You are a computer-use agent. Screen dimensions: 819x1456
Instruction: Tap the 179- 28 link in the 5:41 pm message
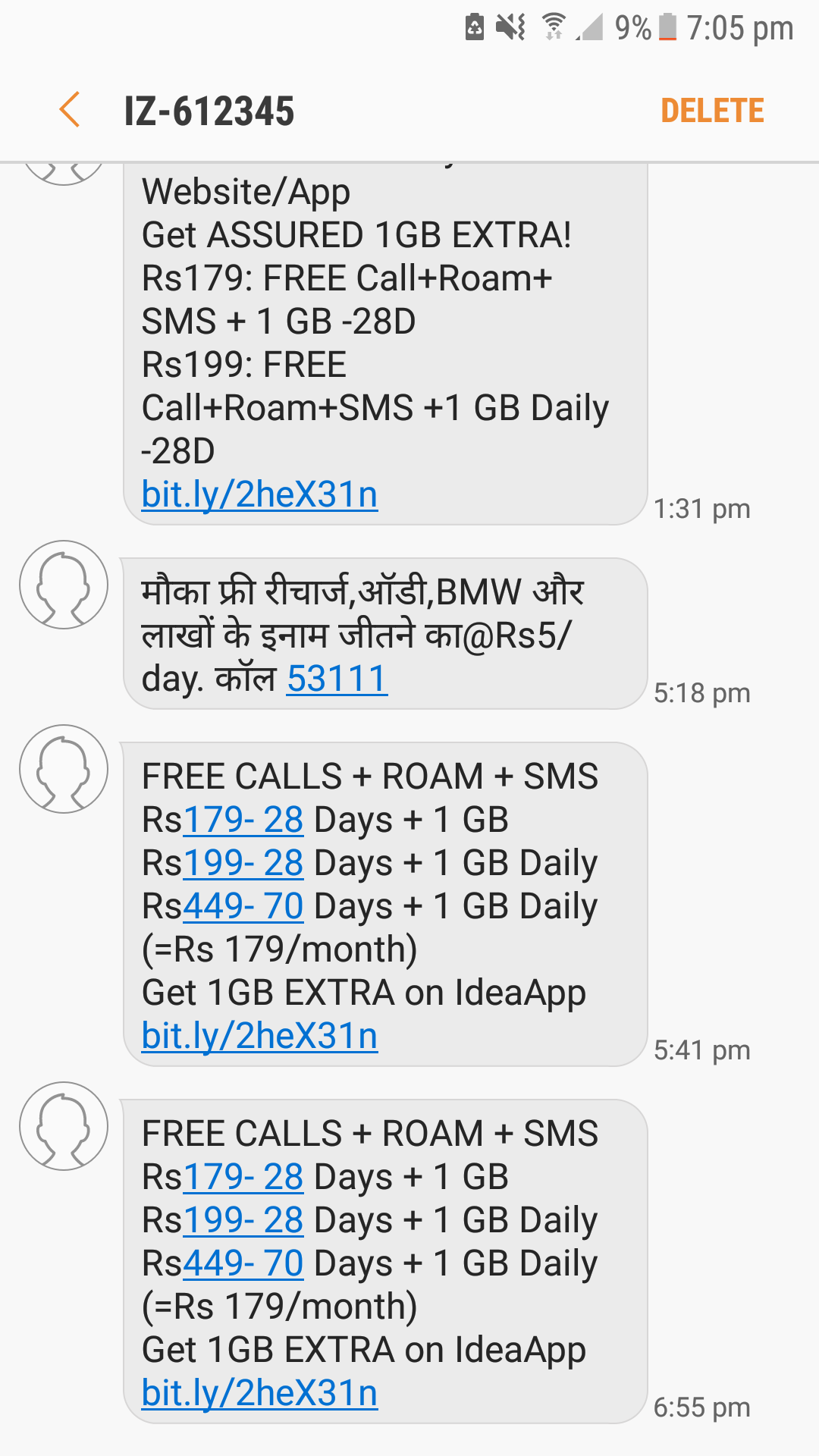point(243,820)
